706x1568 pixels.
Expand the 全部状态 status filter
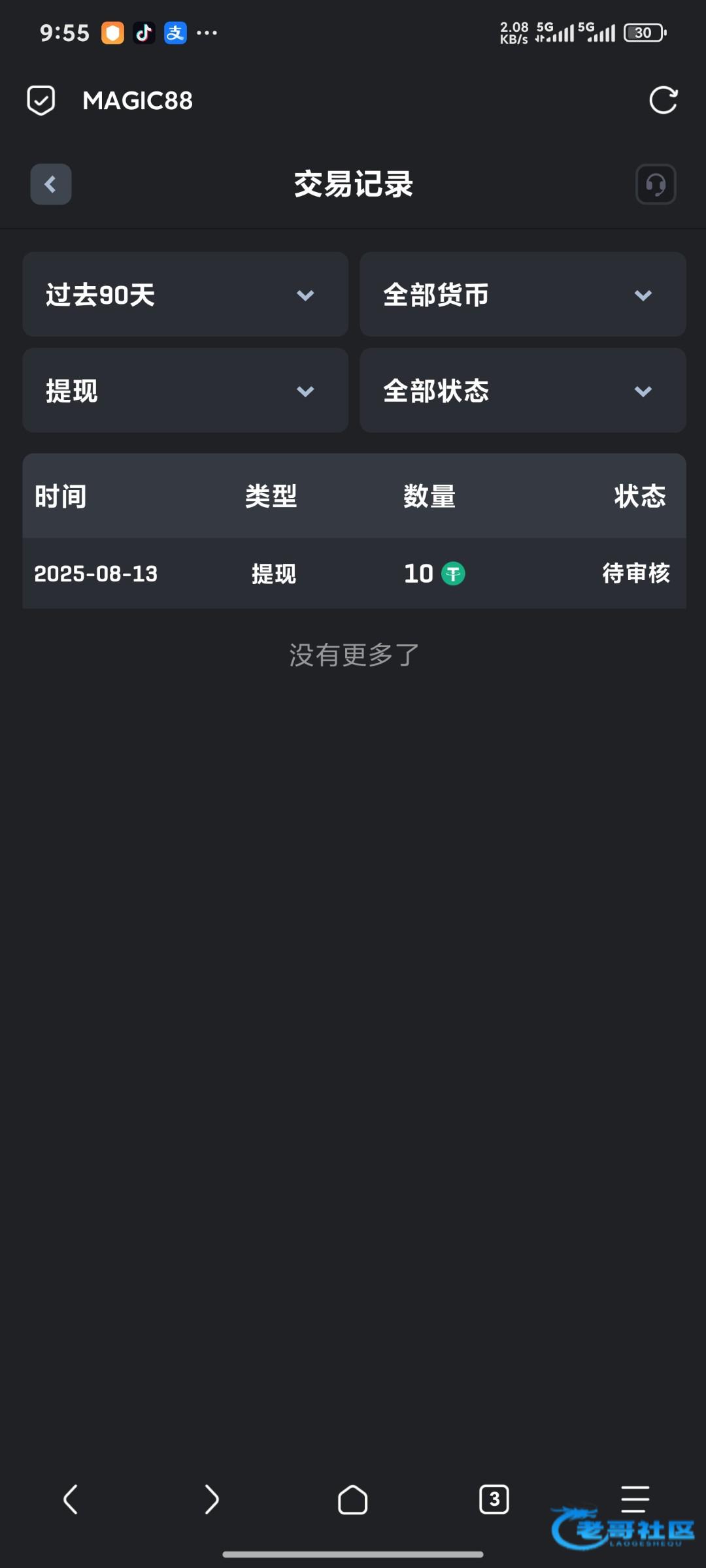(523, 391)
